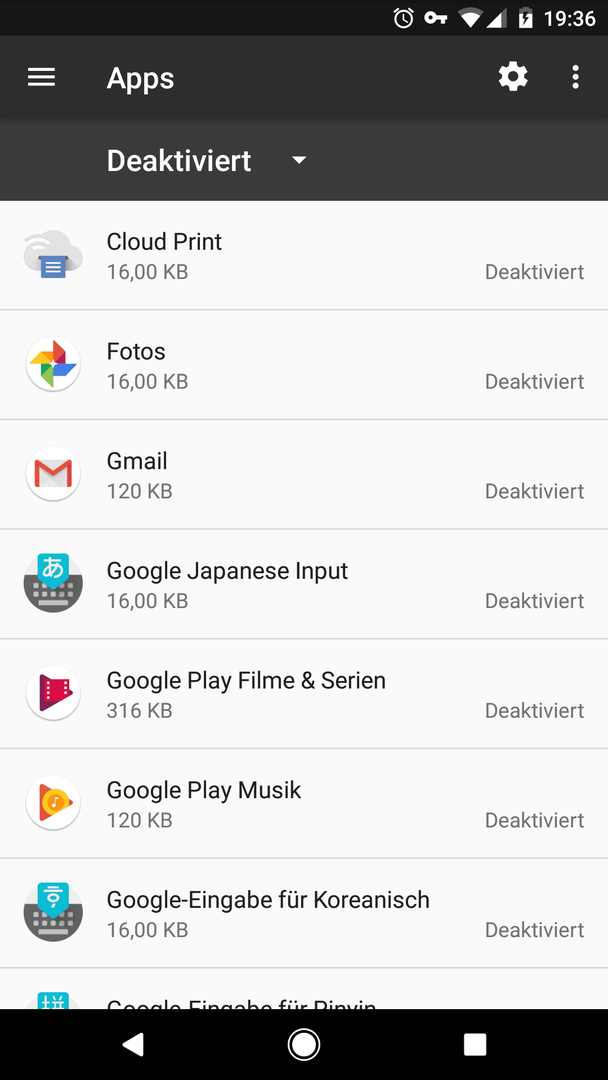Open Cloud Print app details

coord(304,255)
